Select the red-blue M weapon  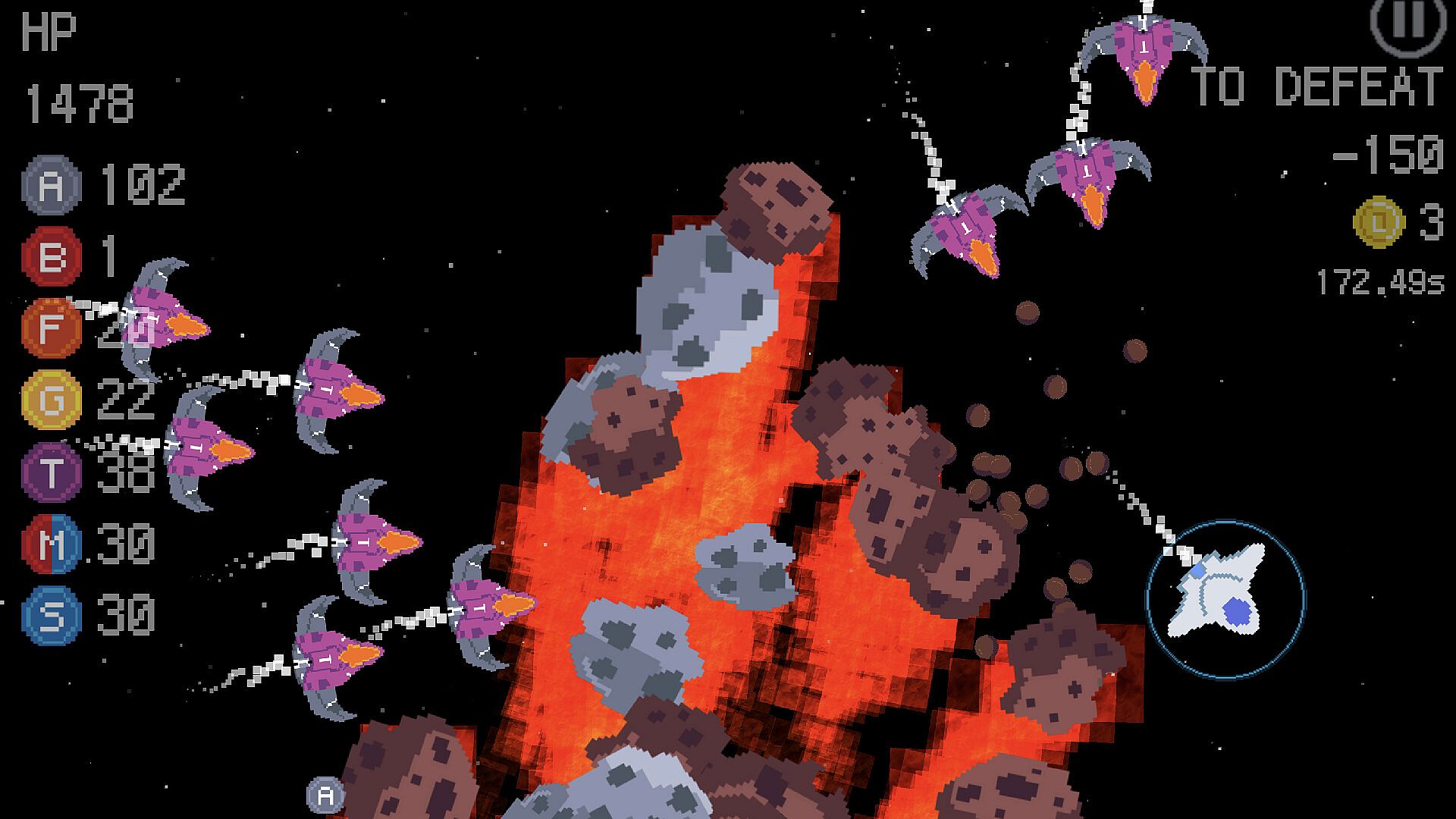(x=52, y=544)
